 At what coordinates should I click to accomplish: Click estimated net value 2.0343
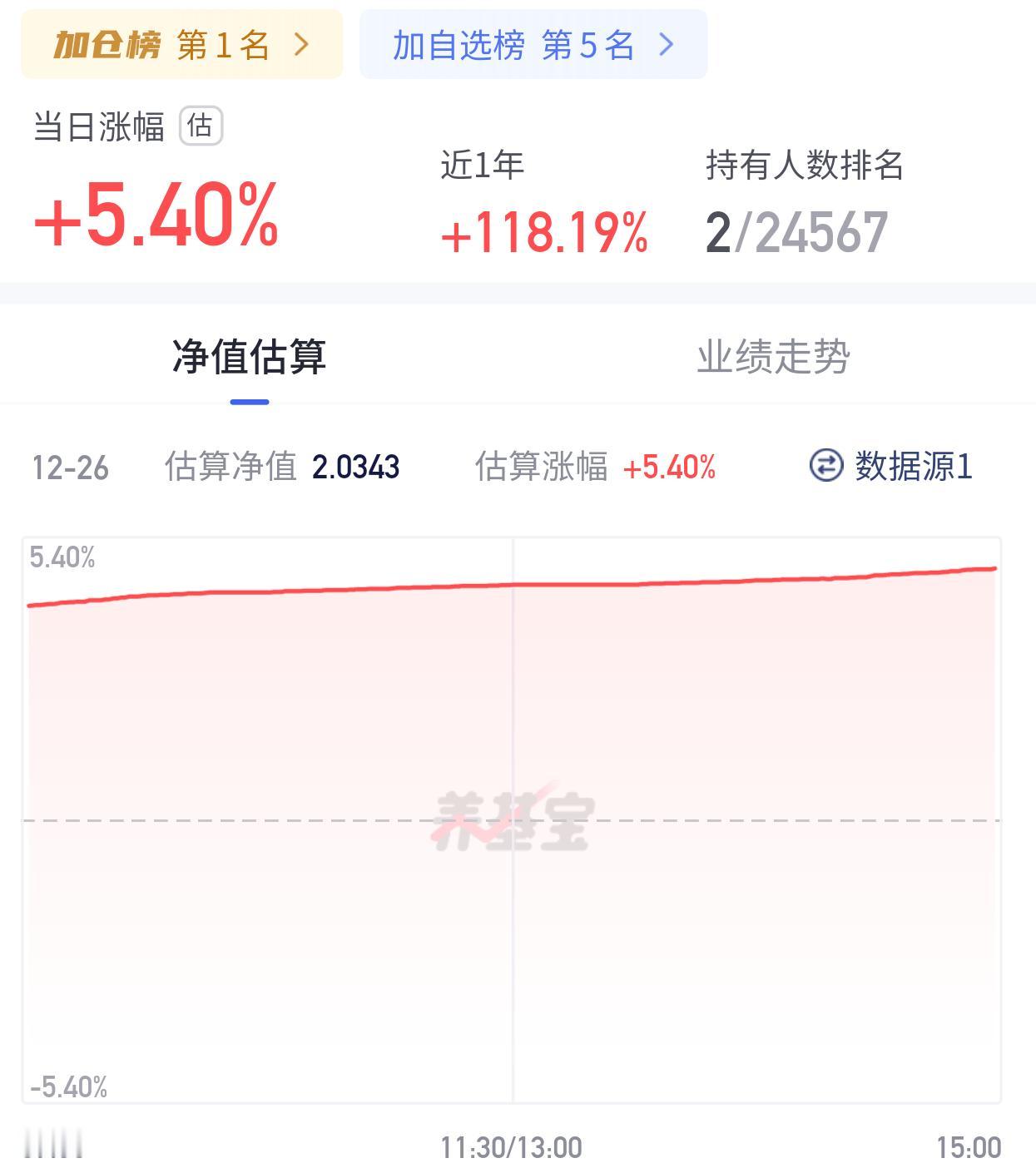pyautogui.click(x=353, y=468)
